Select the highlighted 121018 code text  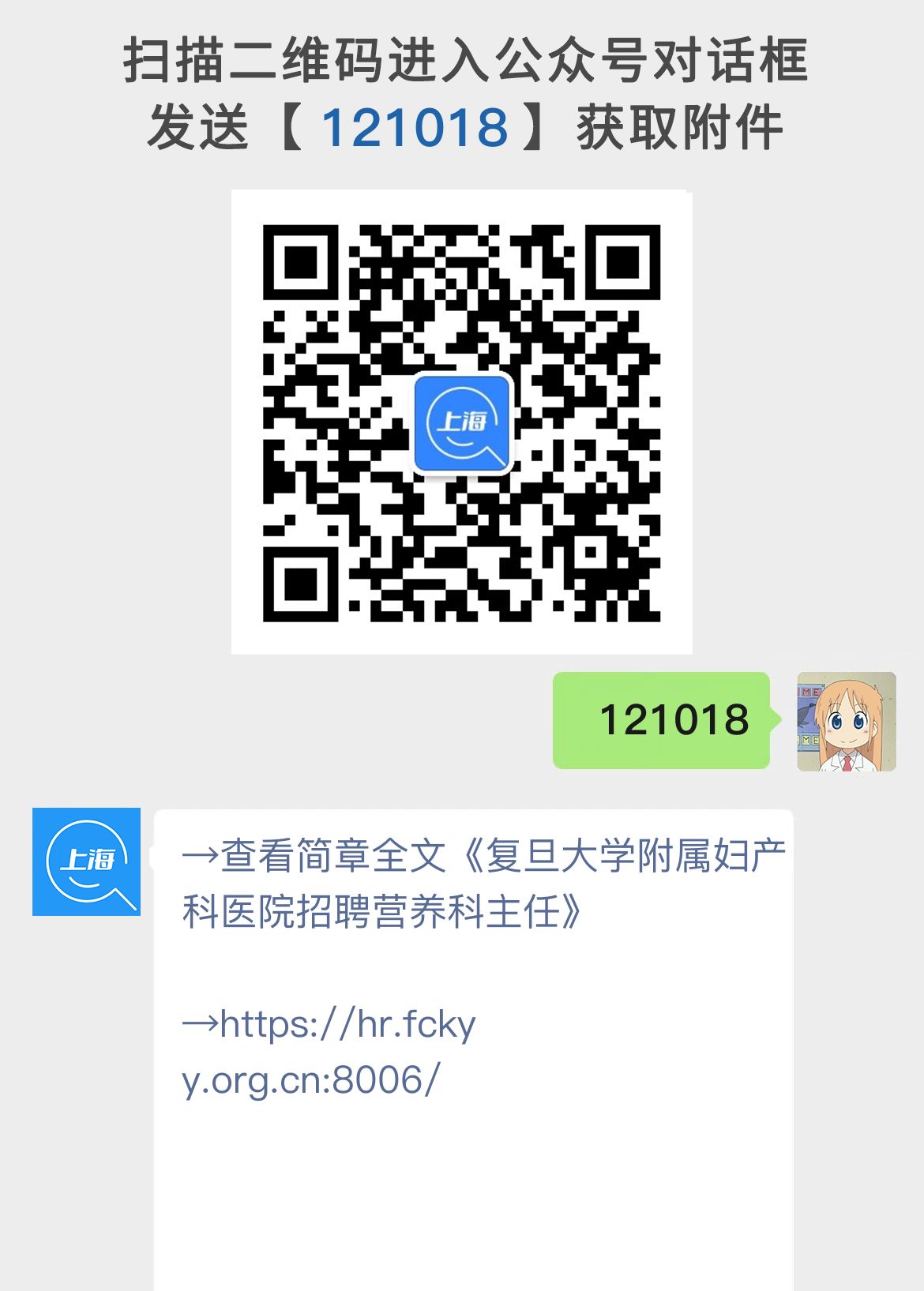(417, 126)
